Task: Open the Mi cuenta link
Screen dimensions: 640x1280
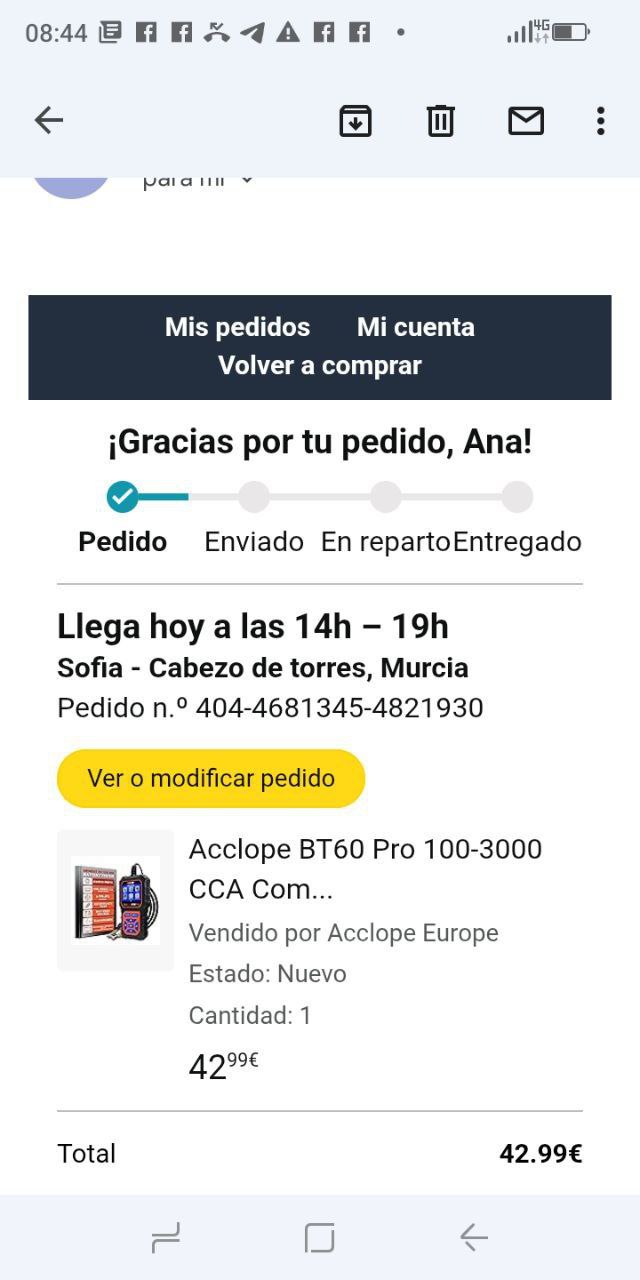Action: [415, 327]
